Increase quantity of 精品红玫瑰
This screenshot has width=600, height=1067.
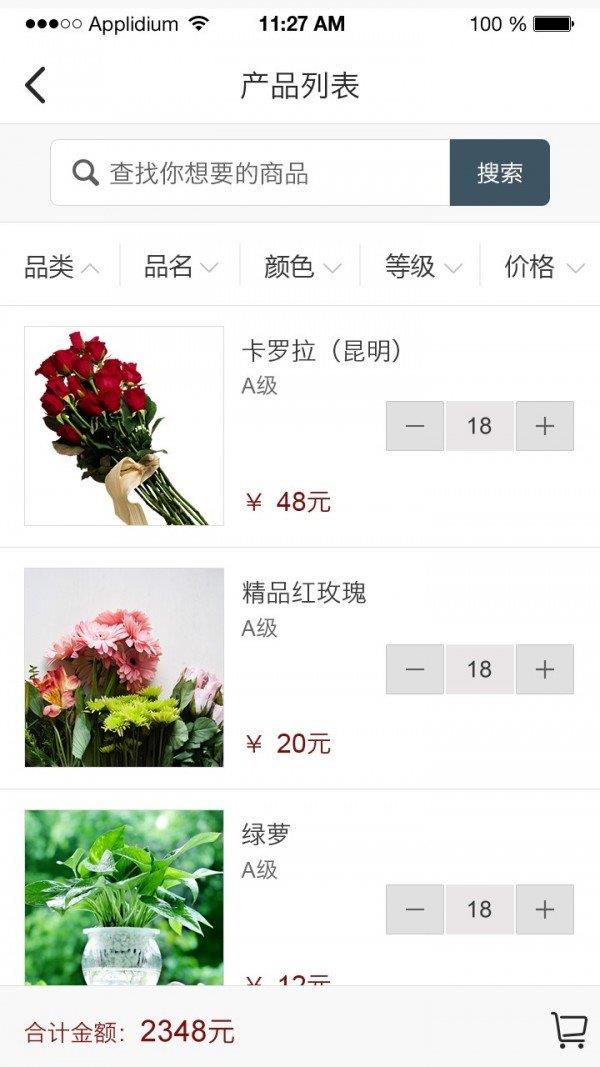point(544,669)
